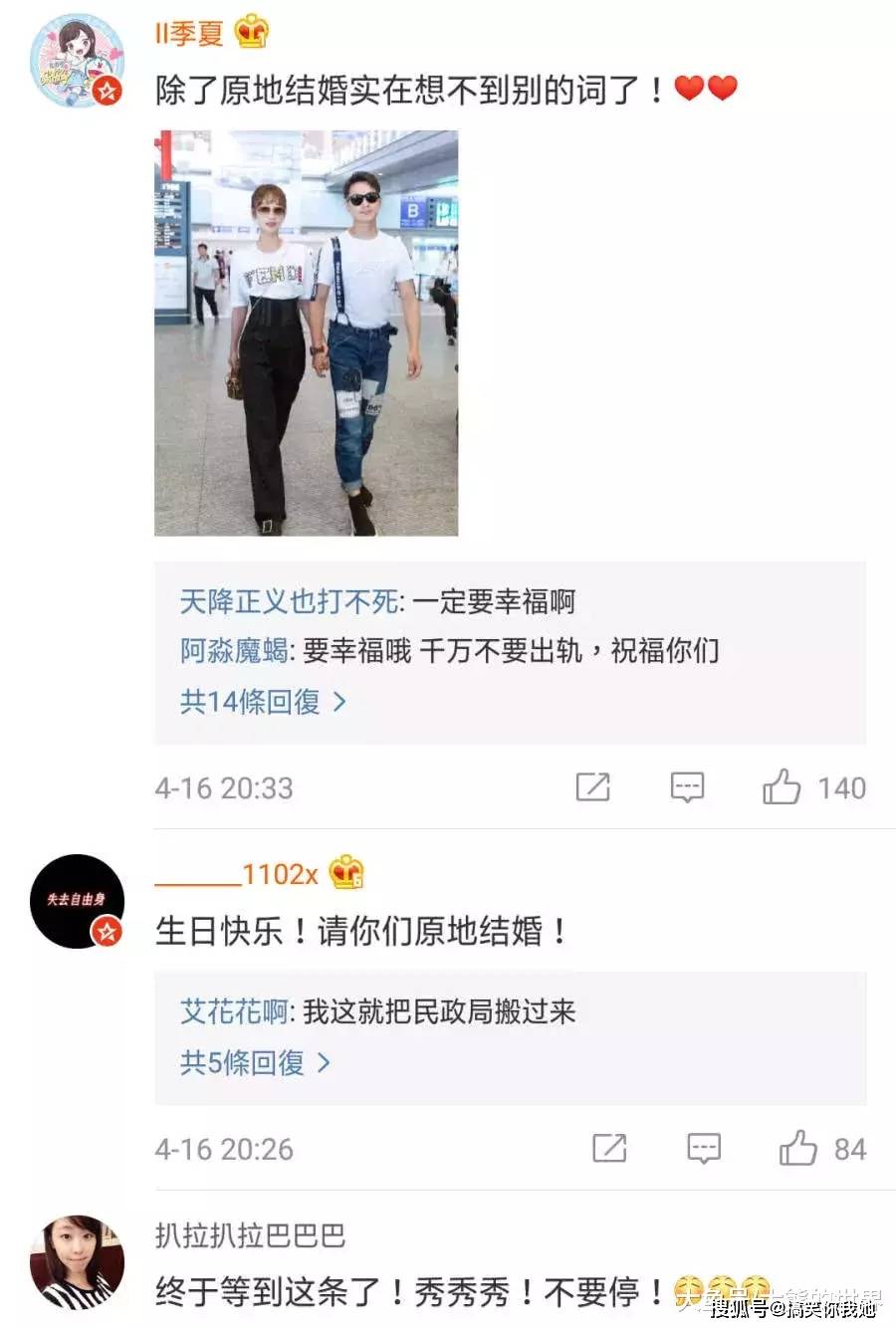Share II季夏's comment

click(x=592, y=787)
